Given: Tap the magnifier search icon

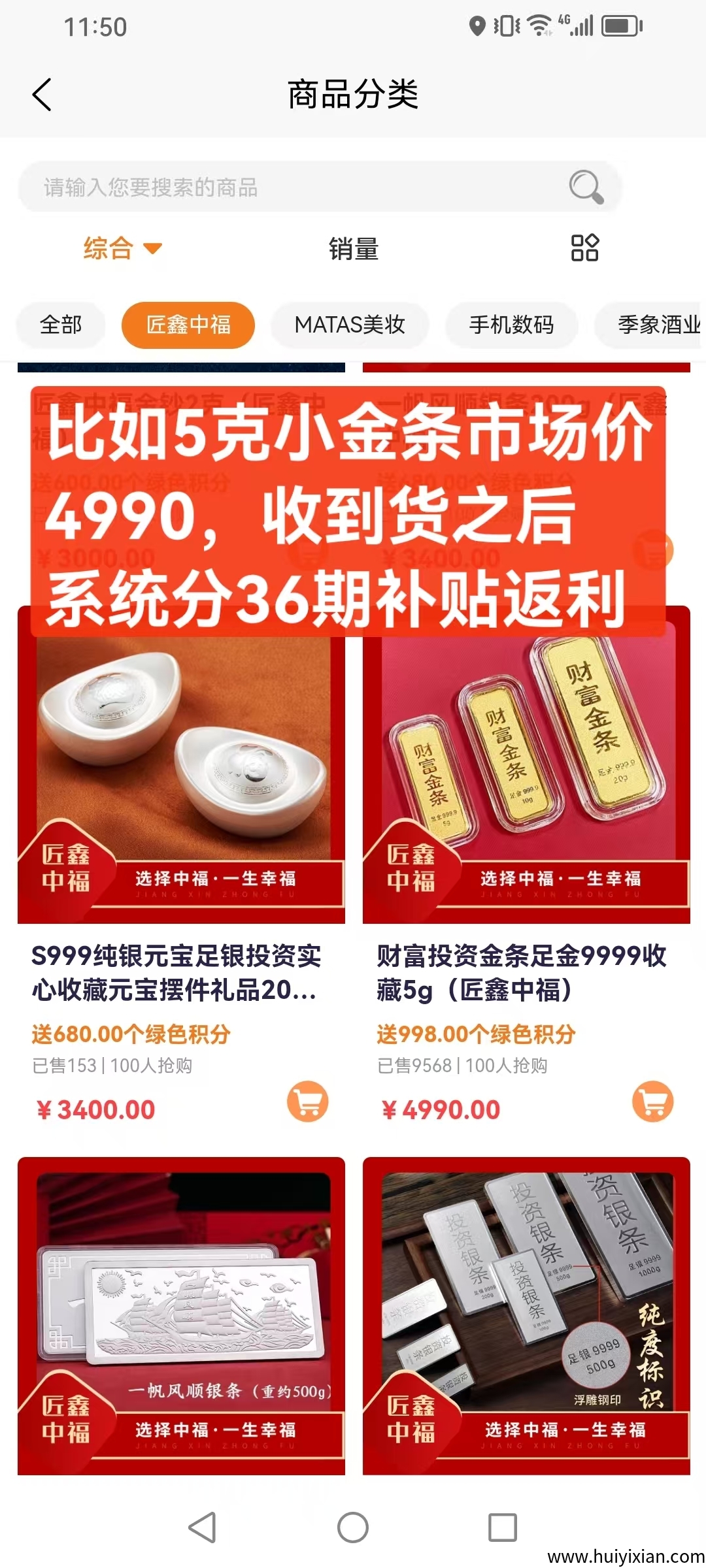Looking at the screenshot, I should tap(585, 187).
